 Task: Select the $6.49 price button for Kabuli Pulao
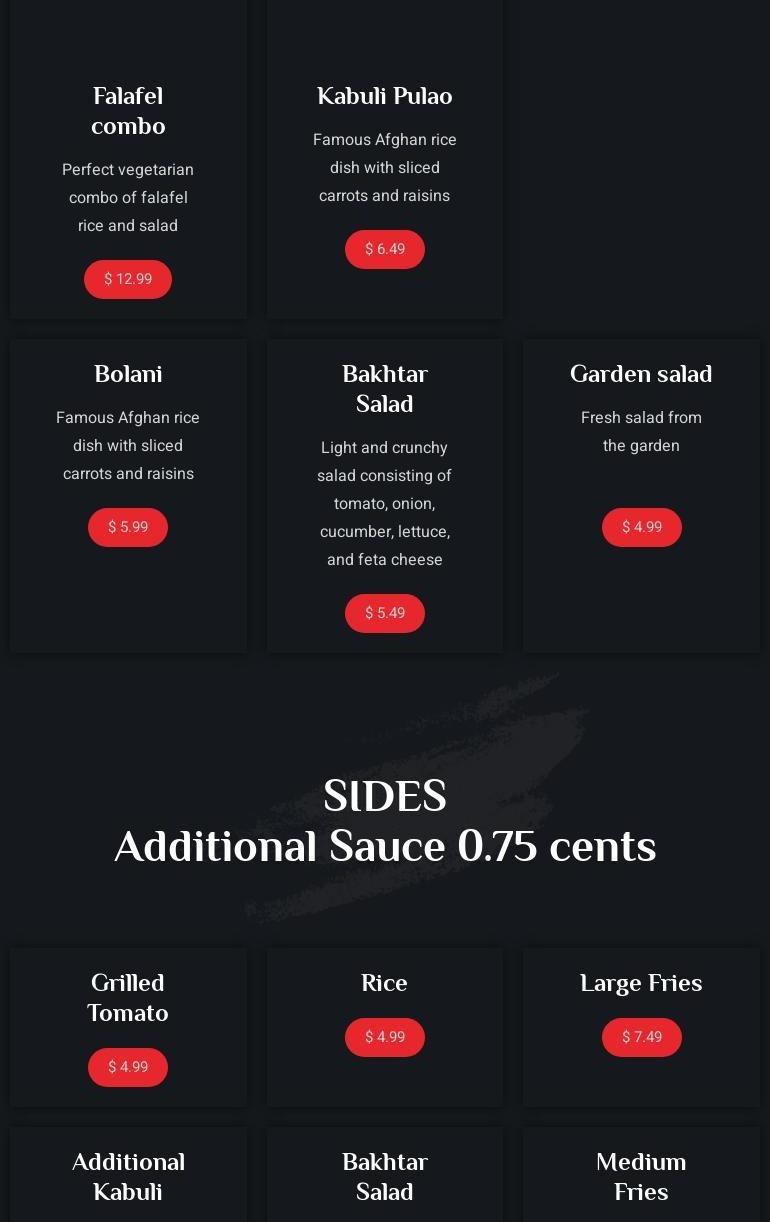pyautogui.click(x=385, y=249)
